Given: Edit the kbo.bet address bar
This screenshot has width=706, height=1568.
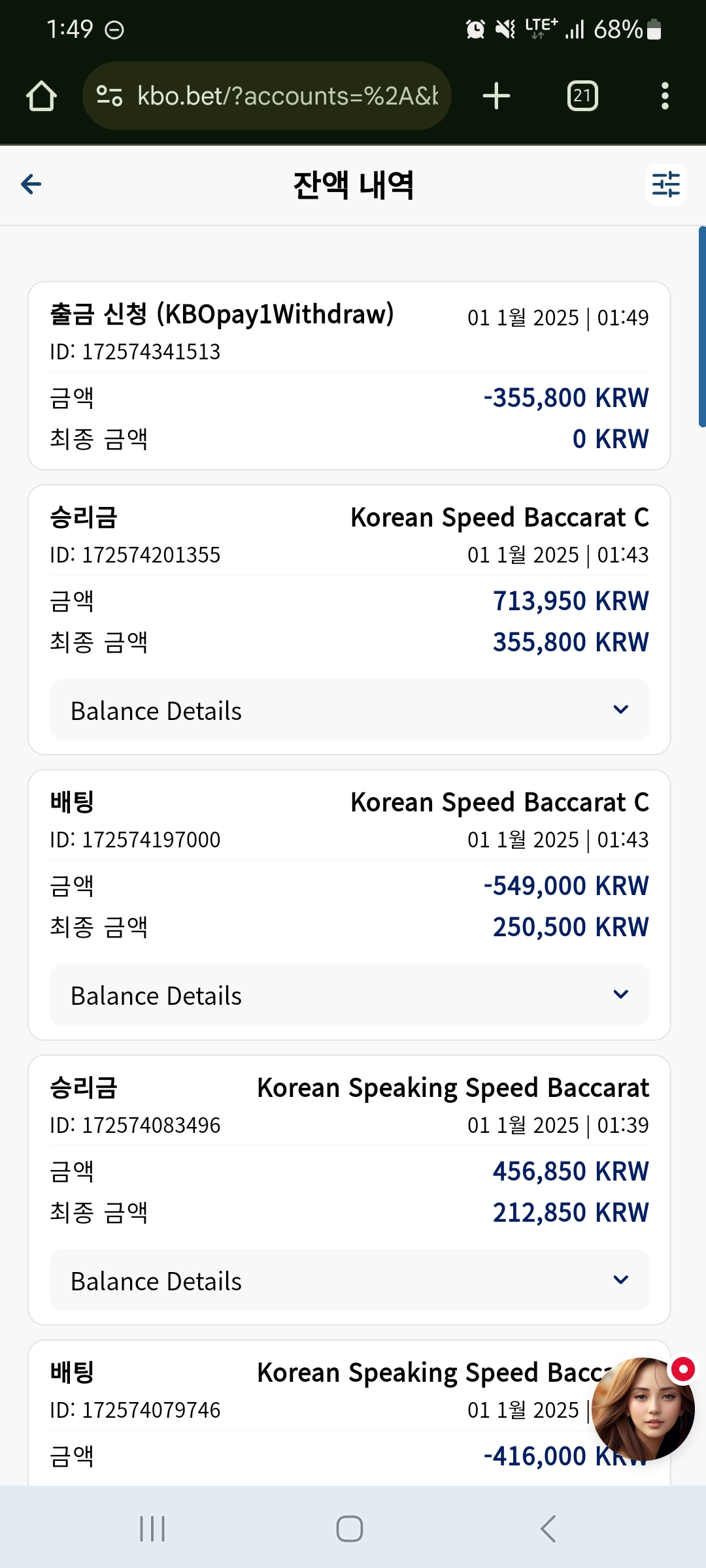Looking at the screenshot, I should pos(267,96).
